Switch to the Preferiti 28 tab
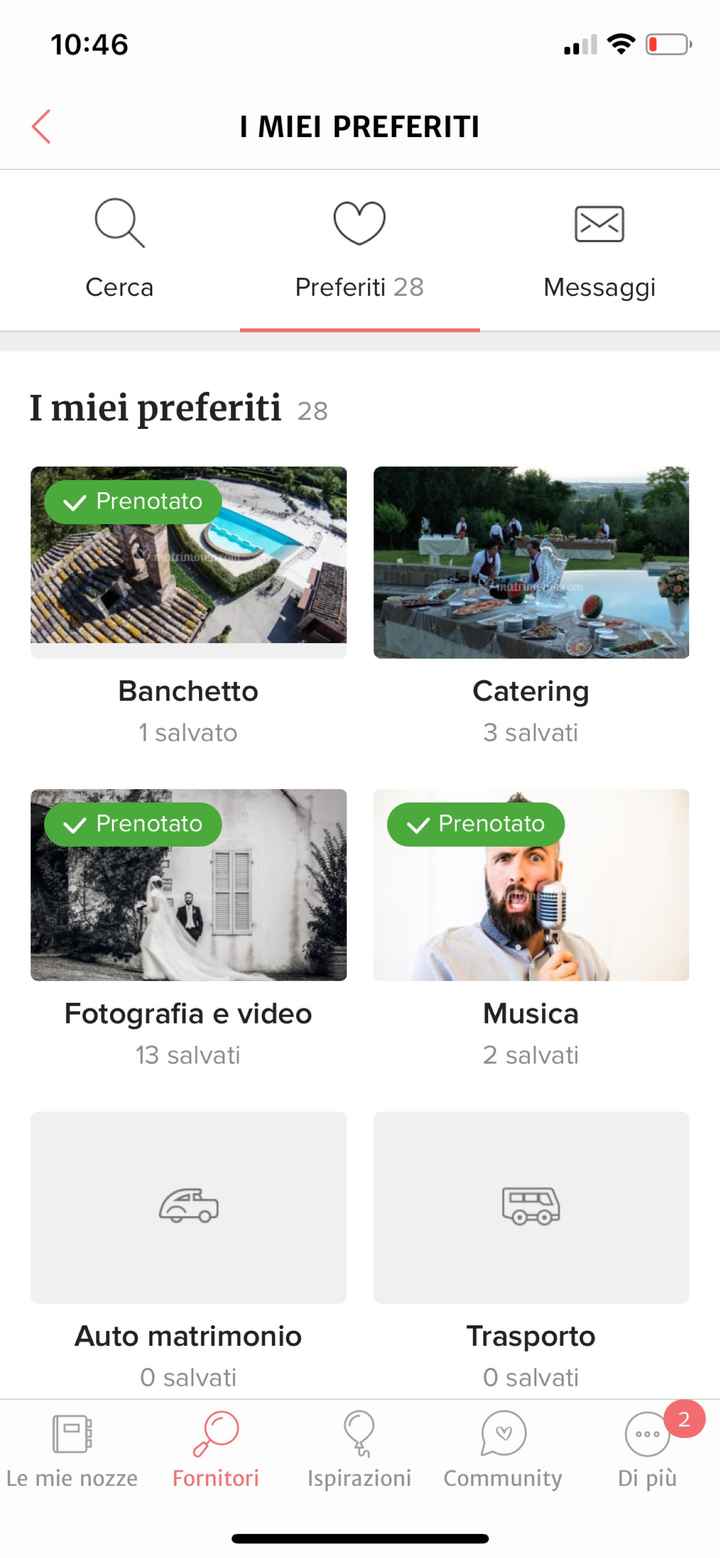 [x=360, y=287]
